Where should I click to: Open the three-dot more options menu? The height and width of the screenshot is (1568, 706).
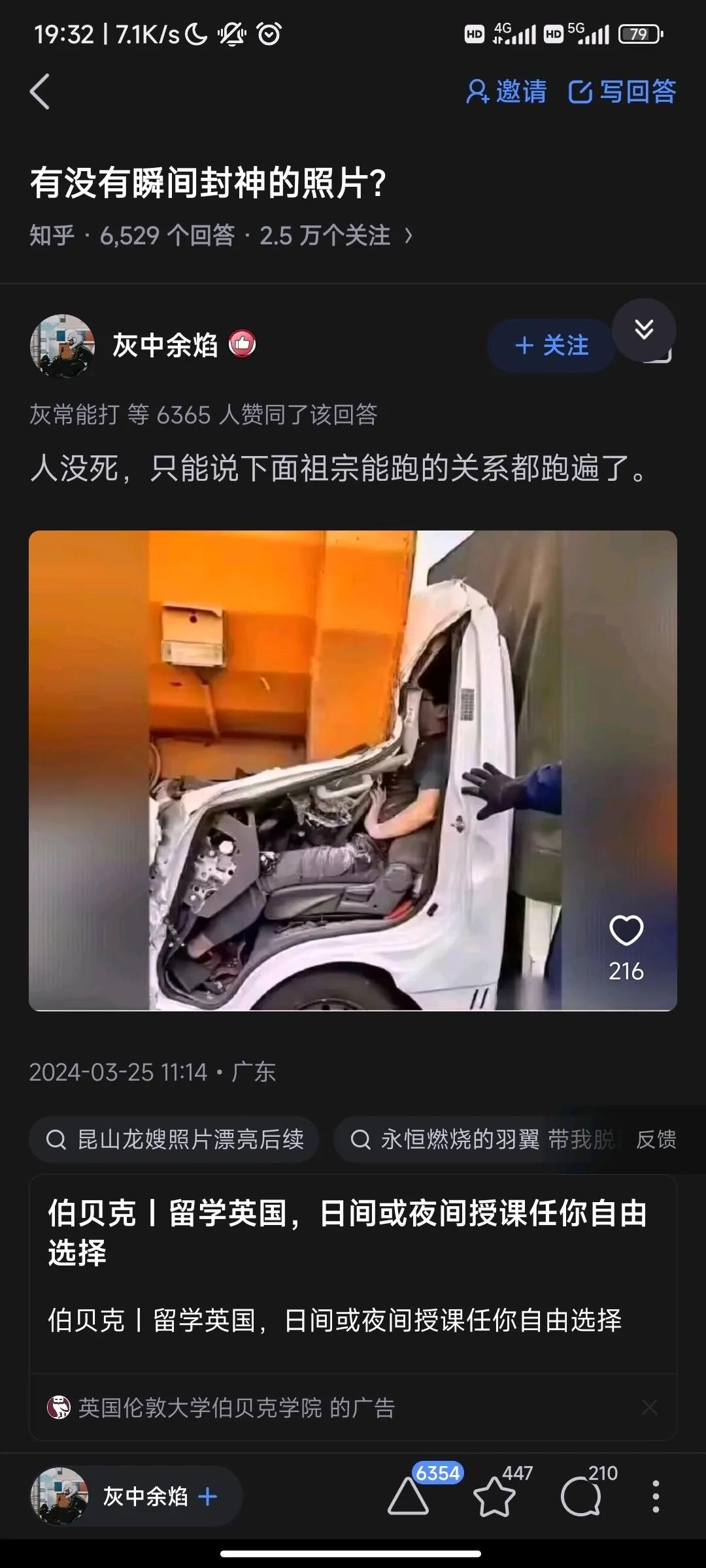point(656,1496)
